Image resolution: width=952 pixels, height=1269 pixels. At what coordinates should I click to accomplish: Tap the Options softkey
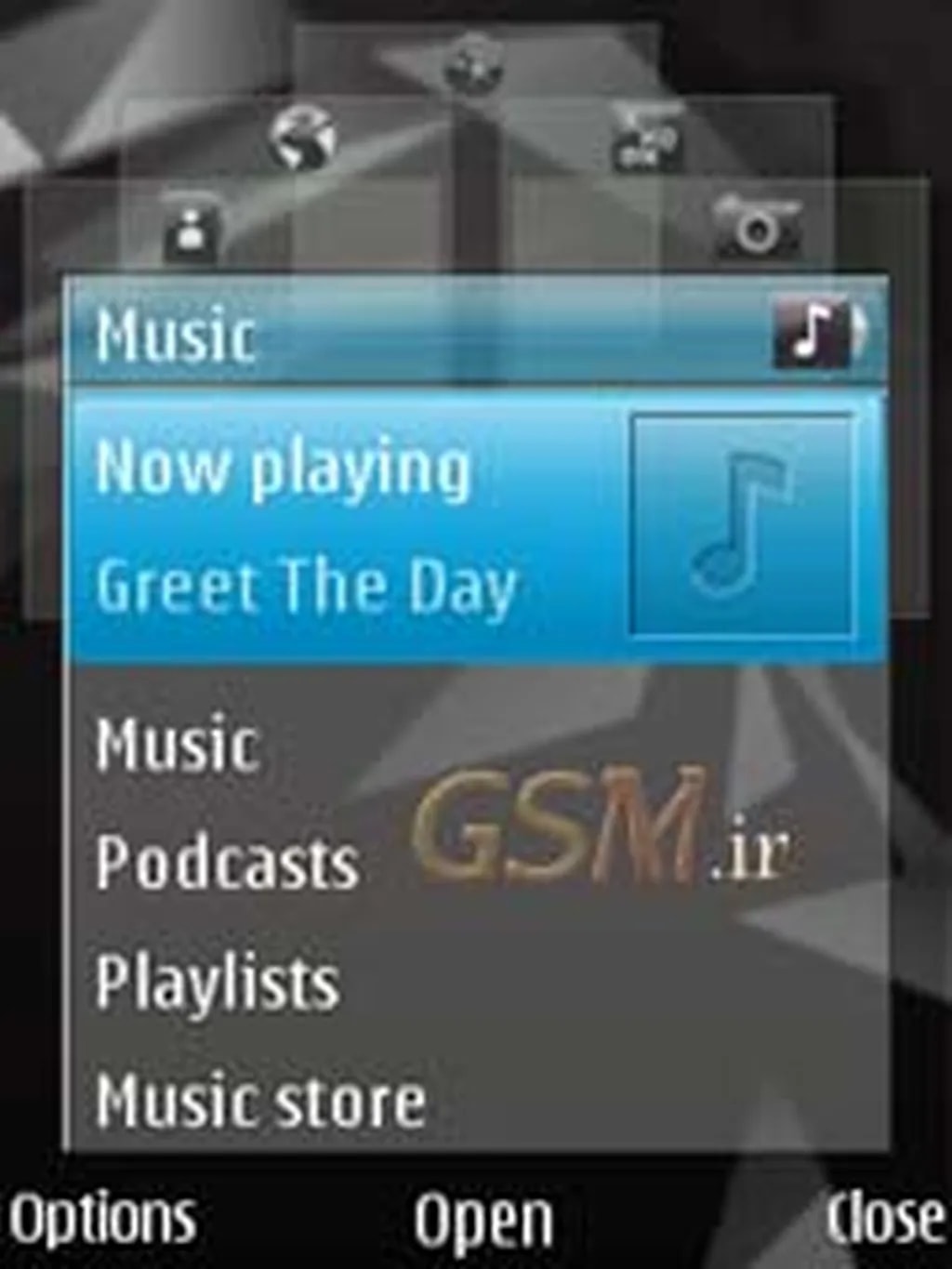(102, 1218)
